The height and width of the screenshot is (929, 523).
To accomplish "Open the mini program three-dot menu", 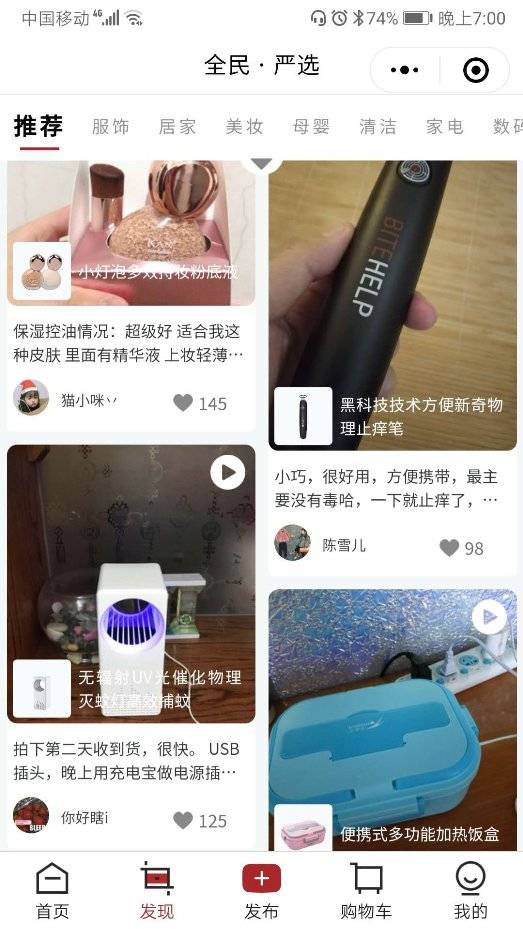I will click(x=405, y=70).
